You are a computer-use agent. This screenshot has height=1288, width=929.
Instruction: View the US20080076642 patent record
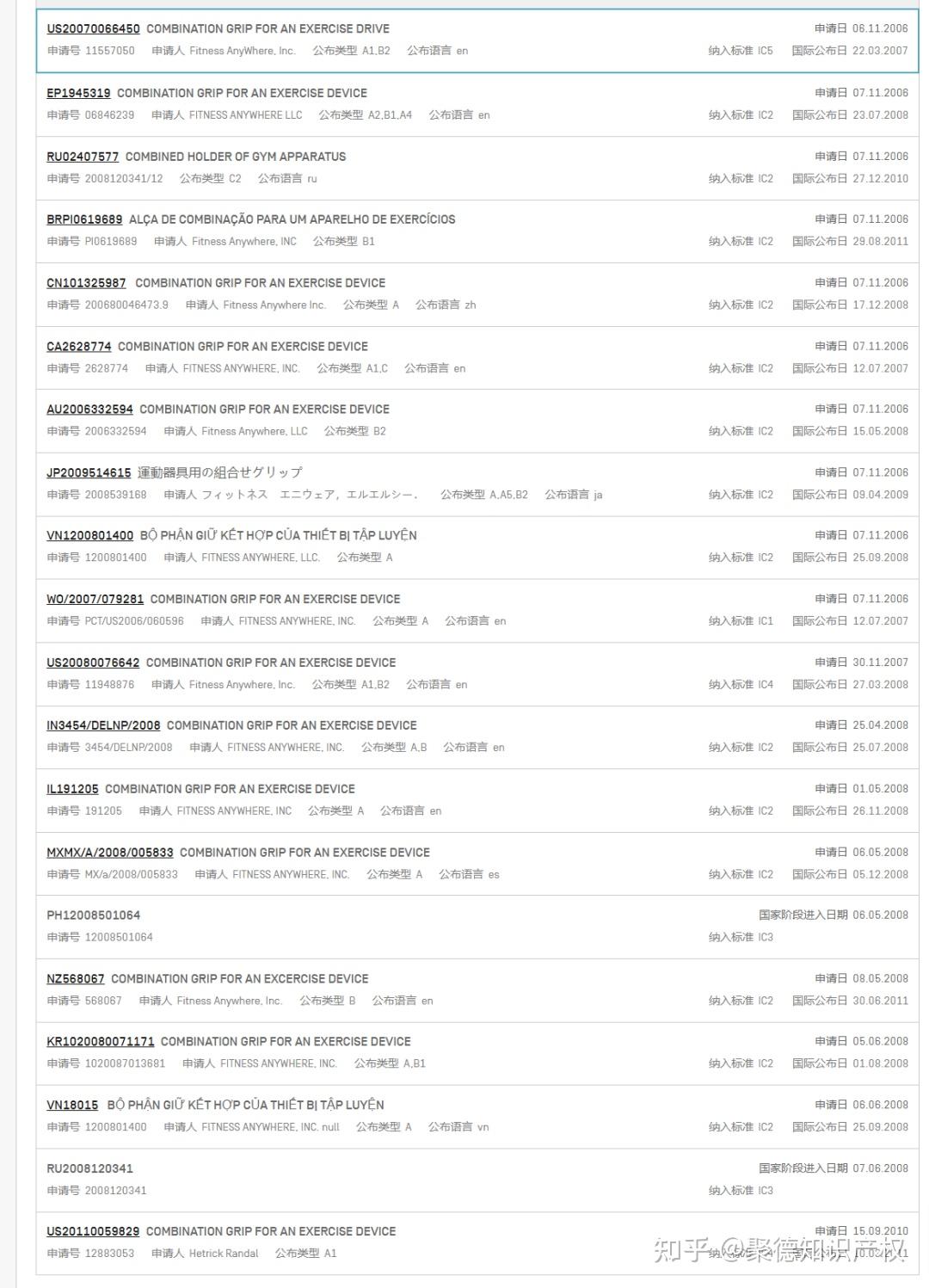click(x=93, y=662)
